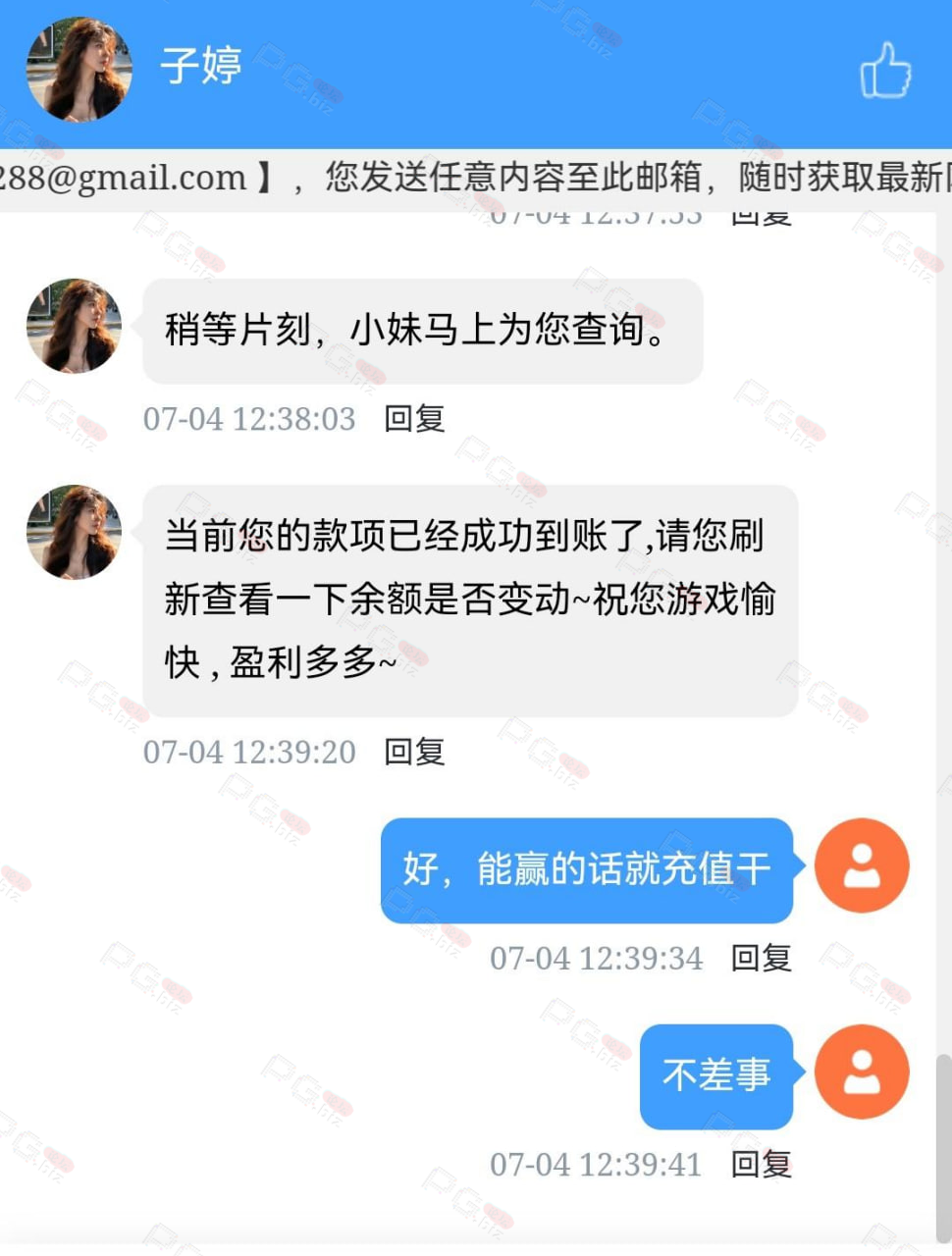This screenshot has height=1256, width=952.
Task: Tap the thumbs-up icon in the header
Action: pos(884,71)
